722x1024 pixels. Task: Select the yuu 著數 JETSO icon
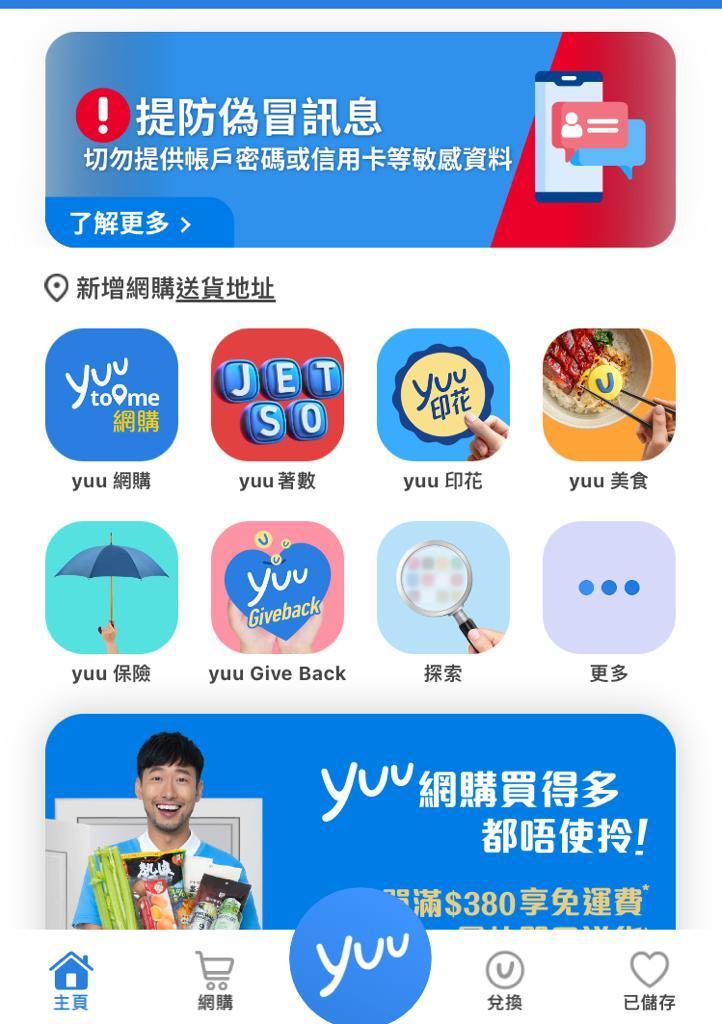pos(278,394)
